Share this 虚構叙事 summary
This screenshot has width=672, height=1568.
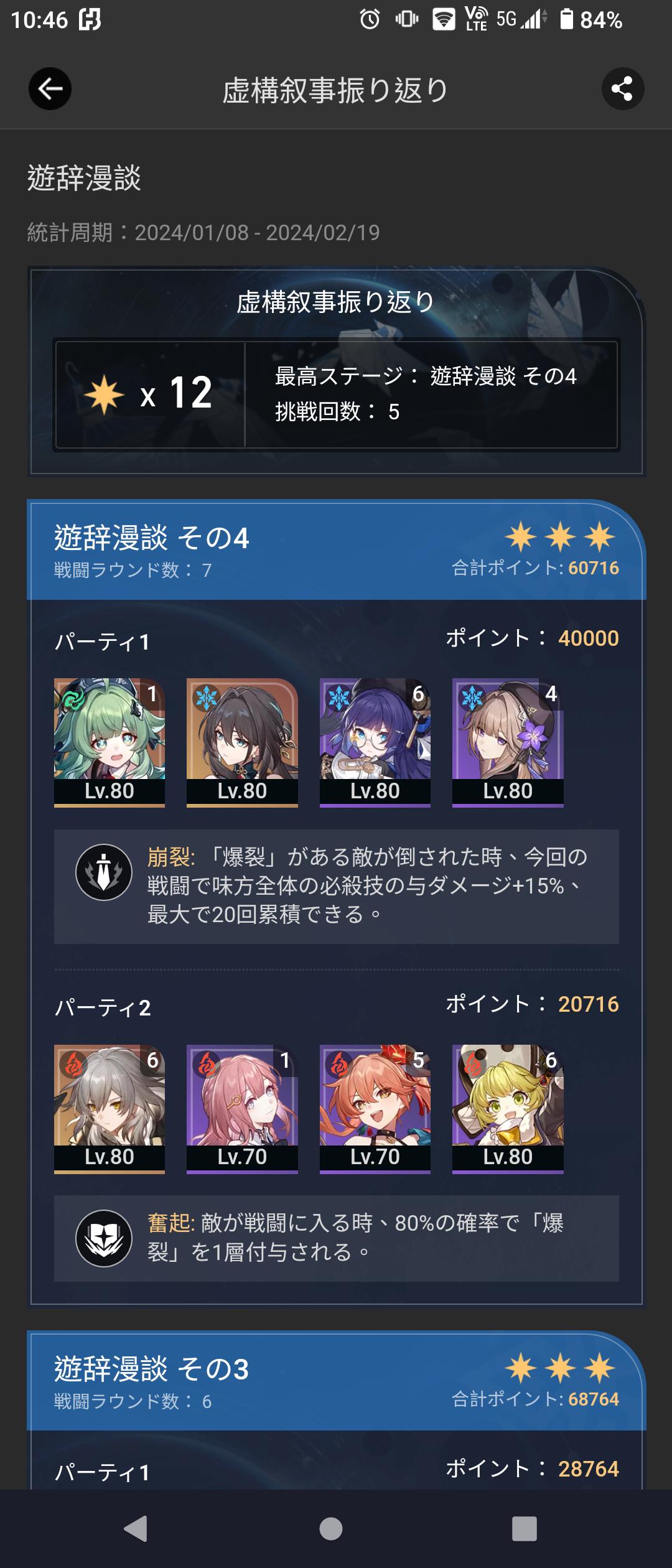(622, 89)
